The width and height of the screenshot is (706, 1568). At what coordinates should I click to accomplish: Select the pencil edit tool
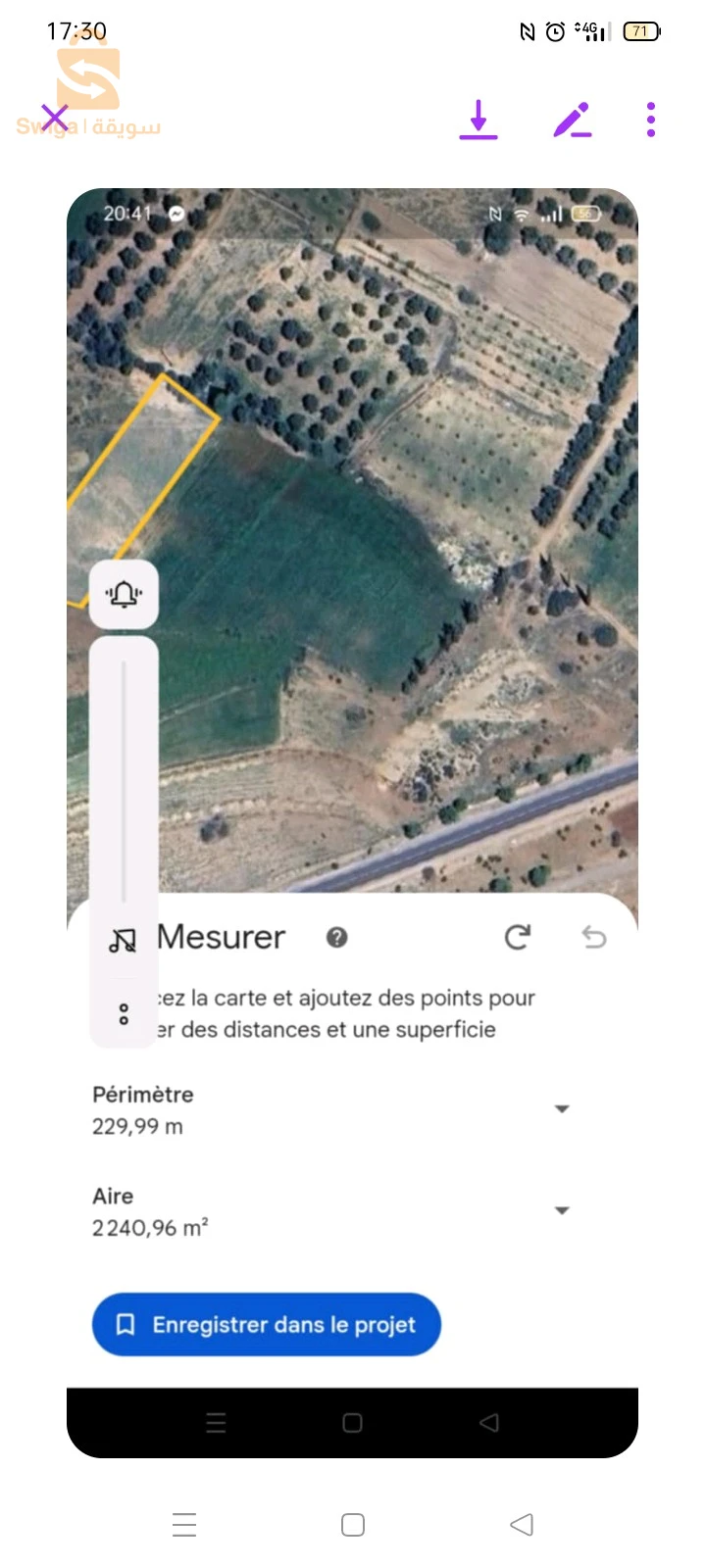pyautogui.click(x=573, y=120)
